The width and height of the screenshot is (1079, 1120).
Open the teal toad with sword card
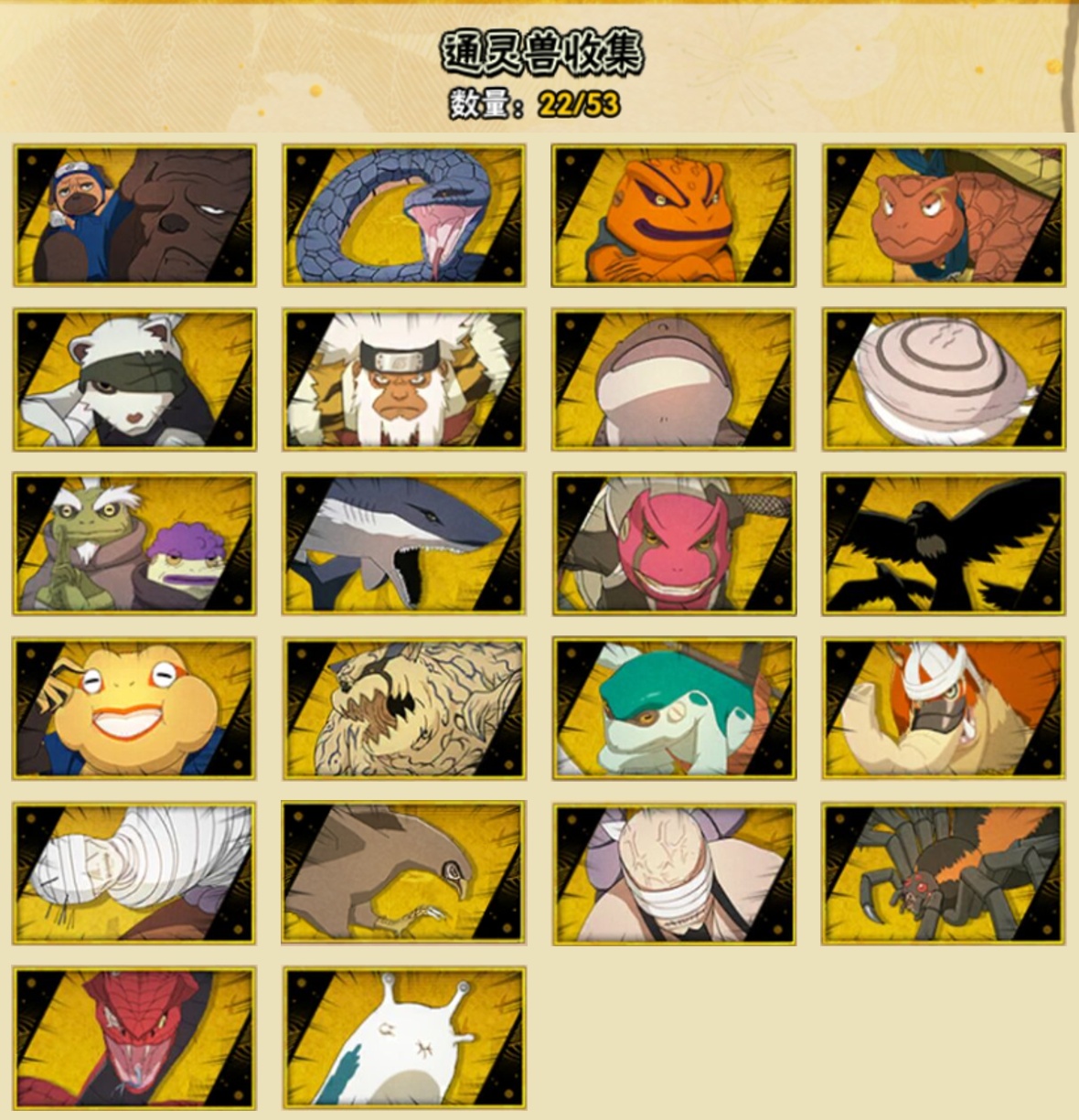click(x=674, y=709)
